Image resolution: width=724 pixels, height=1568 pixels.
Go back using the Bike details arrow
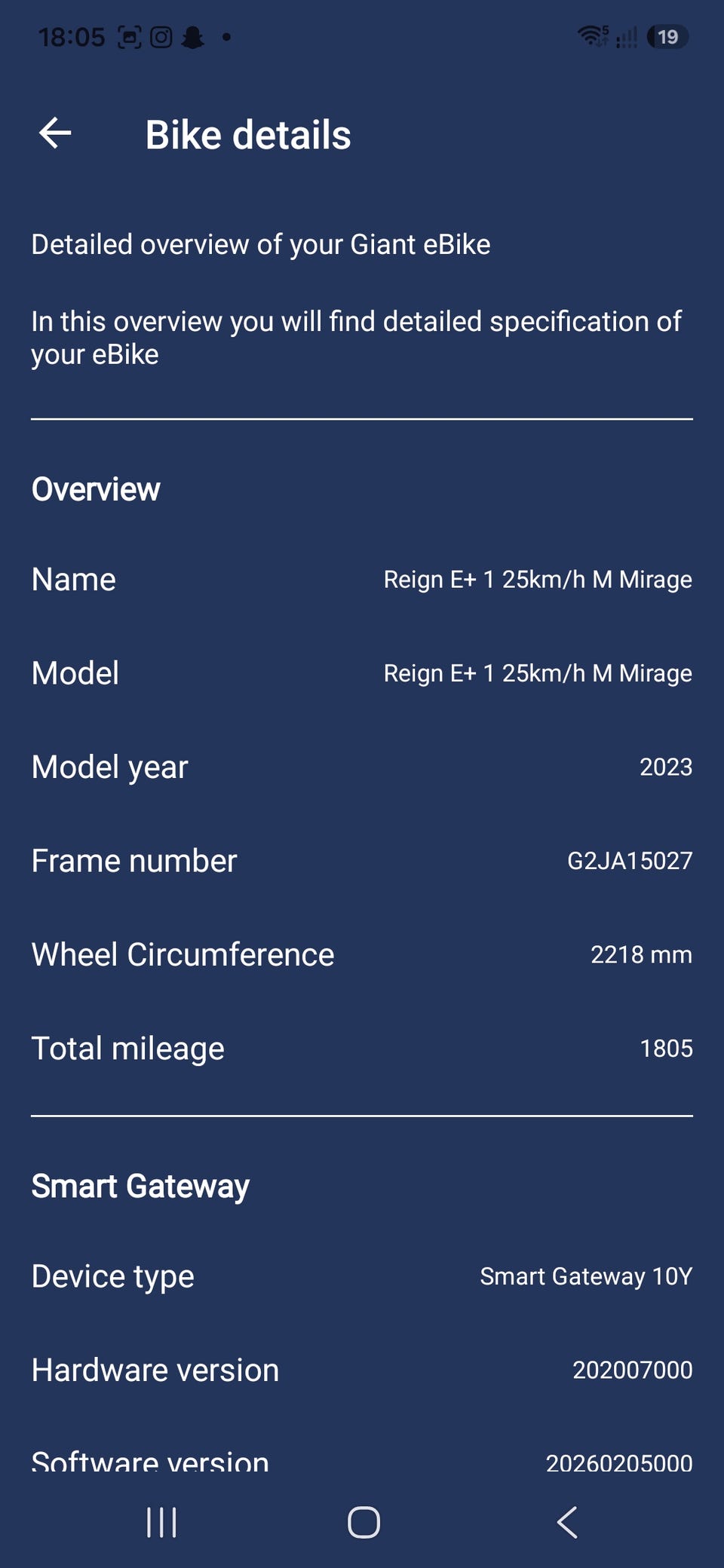coord(55,133)
